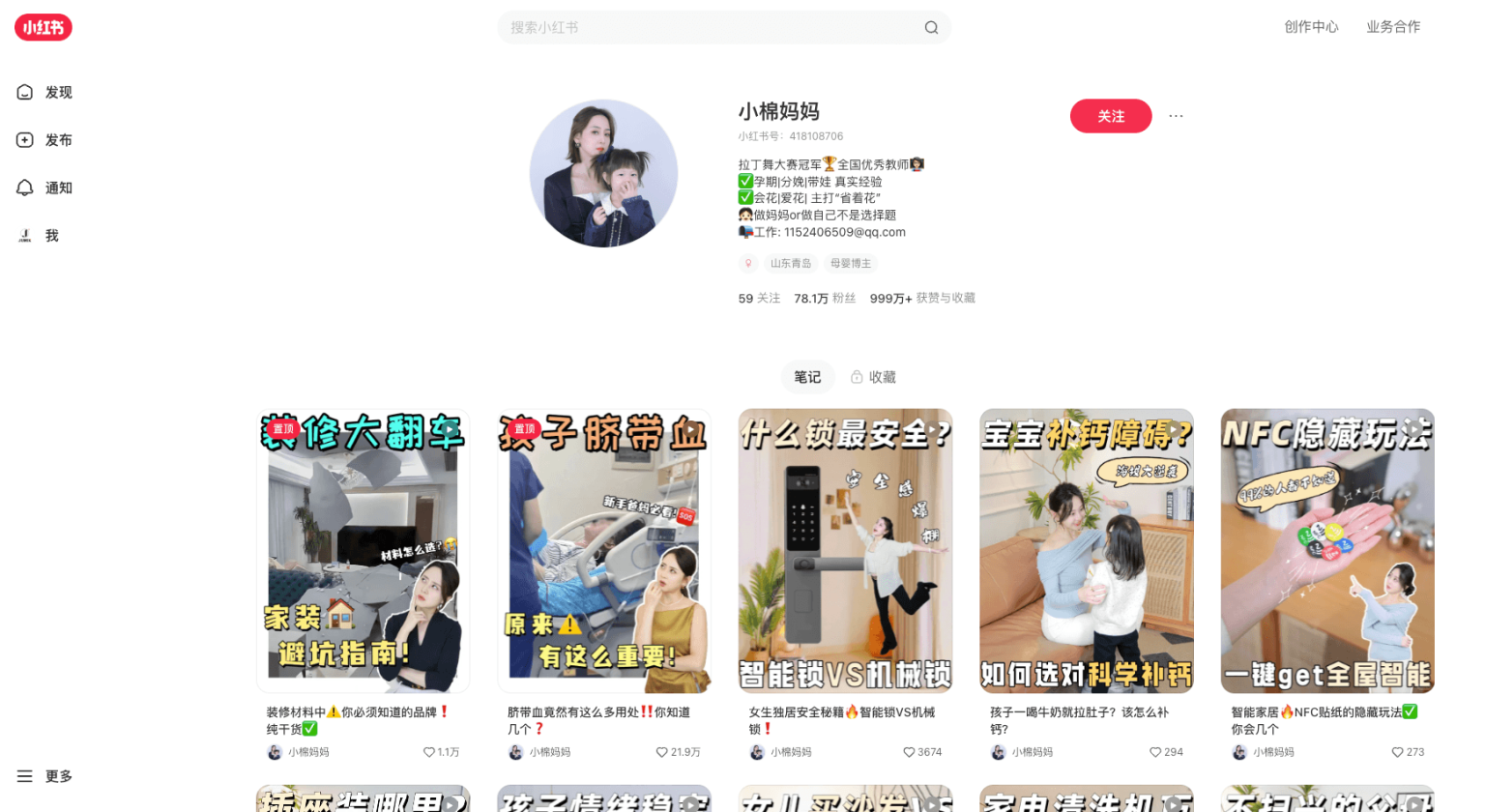Open the 小红书 logo home link

pyautogui.click(x=44, y=27)
